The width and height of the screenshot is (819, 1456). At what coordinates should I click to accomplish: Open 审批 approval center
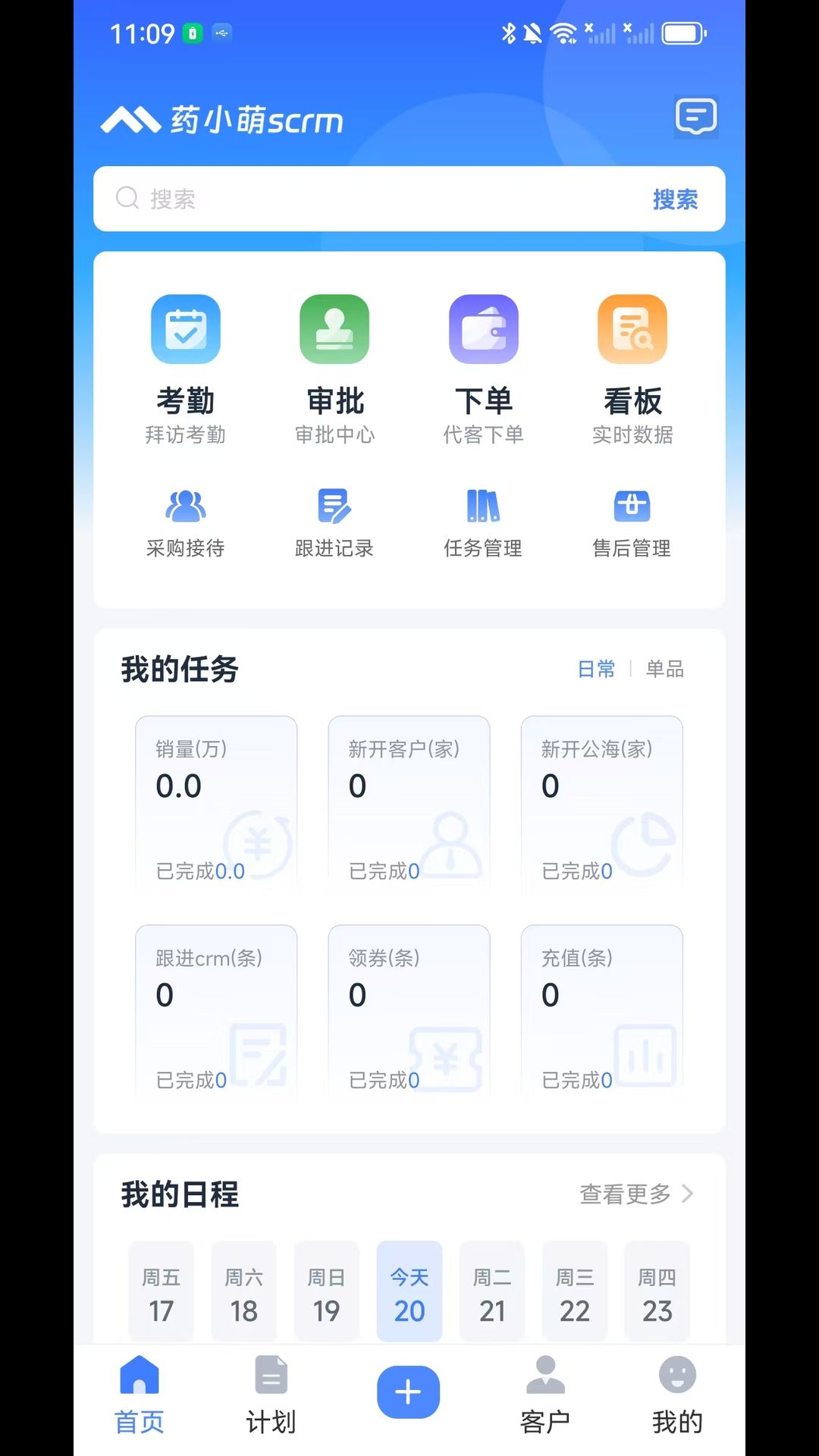click(334, 369)
